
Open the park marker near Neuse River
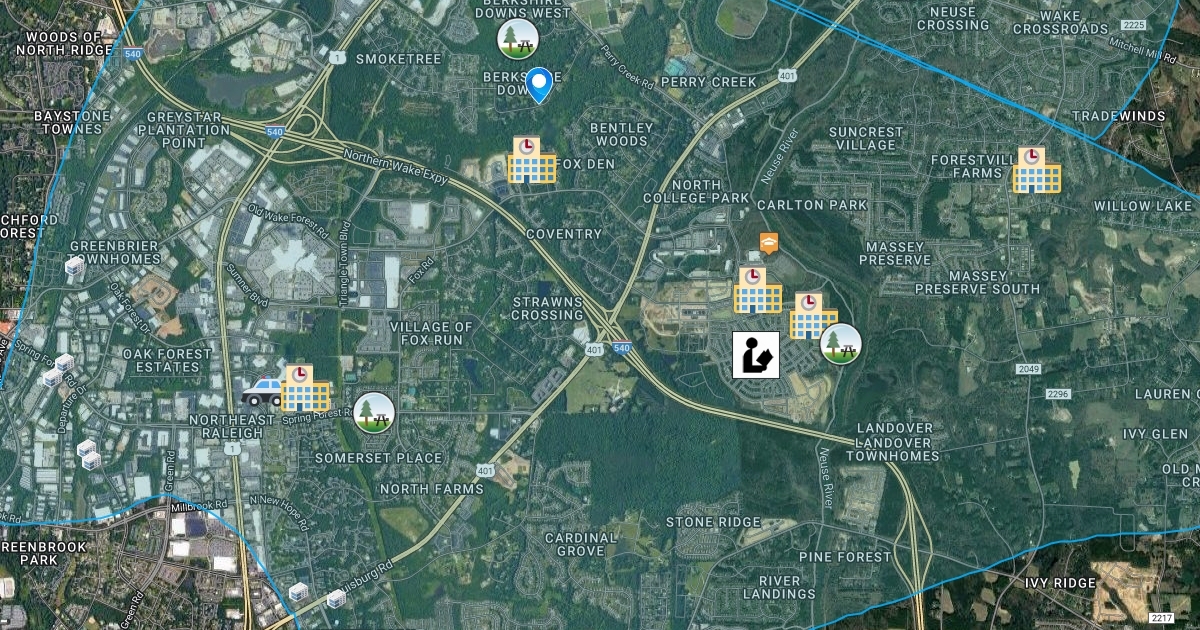pyautogui.click(x=841, y=343)
